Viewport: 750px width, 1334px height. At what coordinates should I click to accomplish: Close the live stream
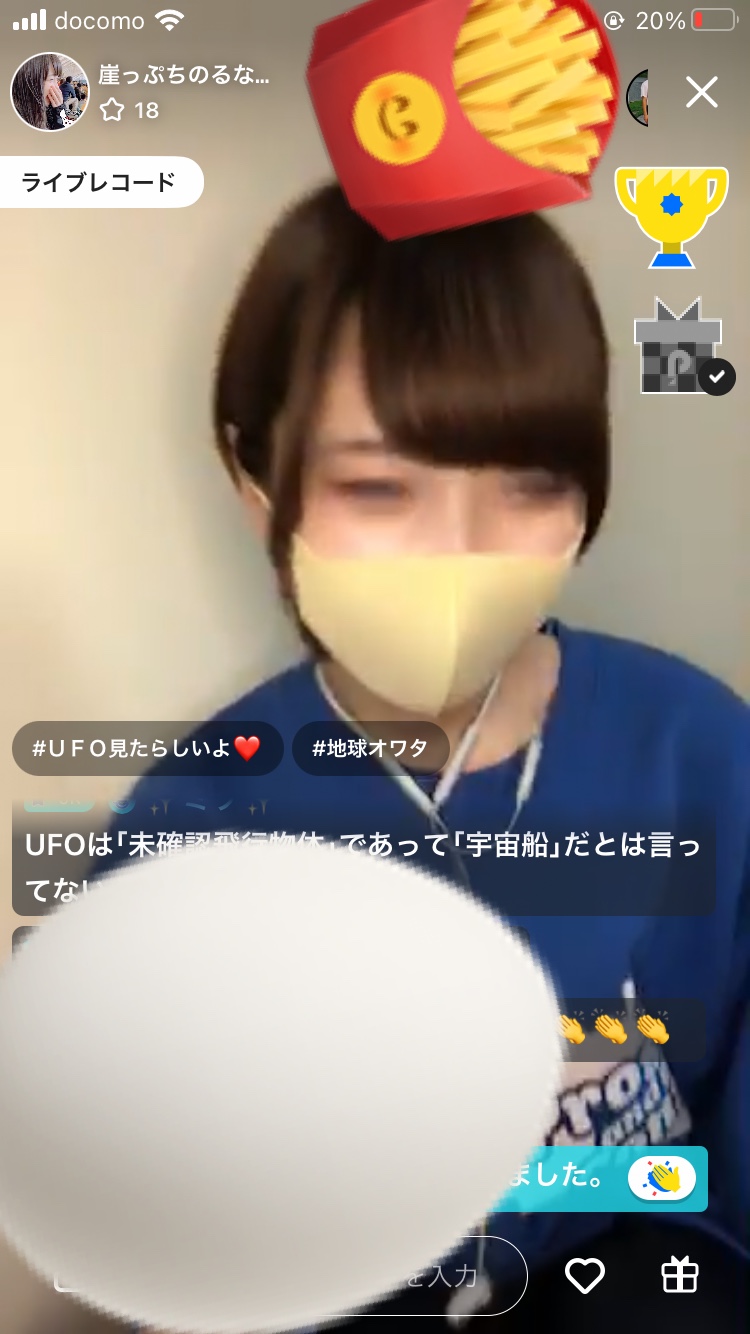coord(702,93)
